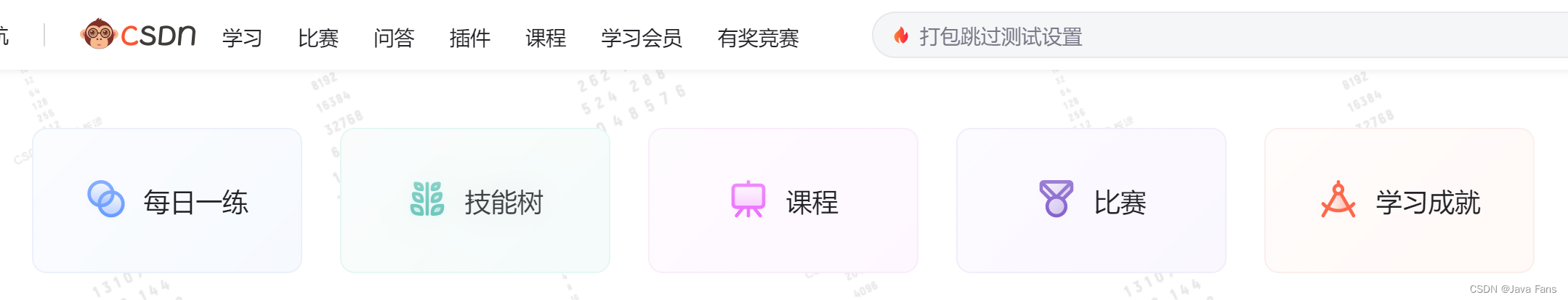Open the 每日一练 card
The image size is (1568, 300).
click(167, 201)
